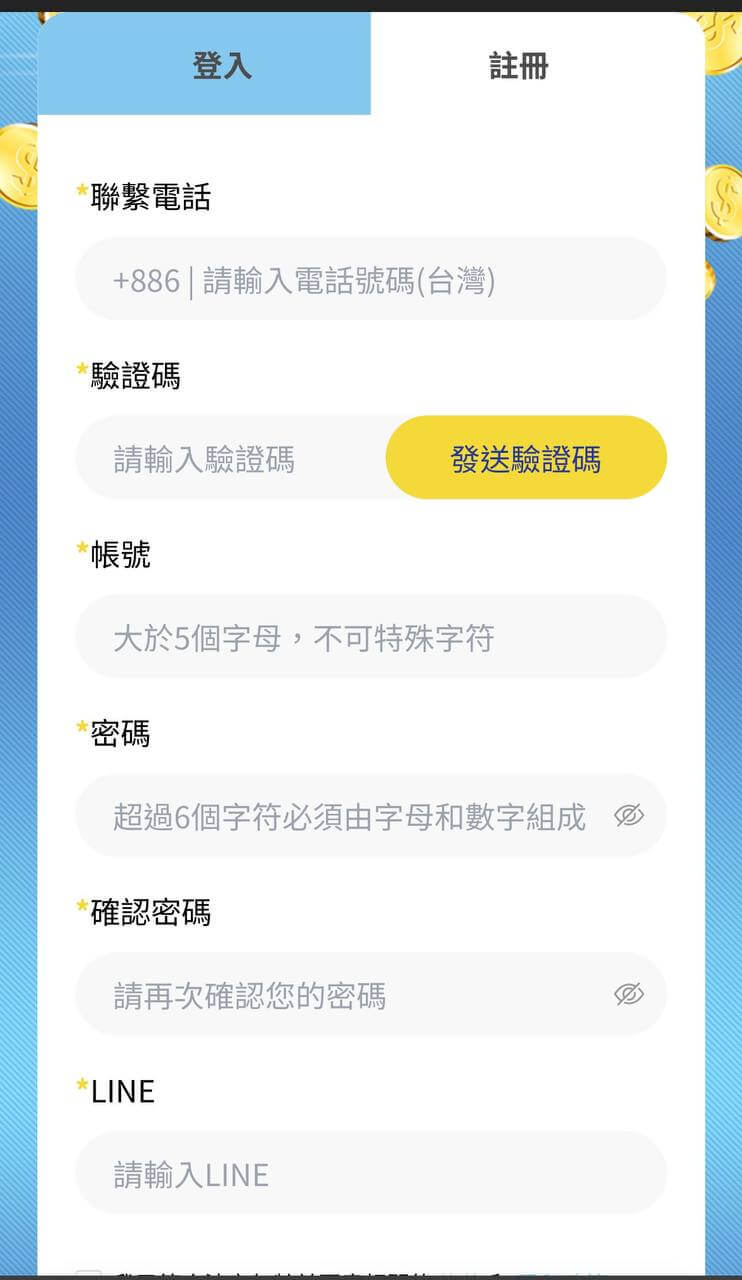Toggle visibility of the 確認密碼 field

pyautogui.click(x=628, y=994)
